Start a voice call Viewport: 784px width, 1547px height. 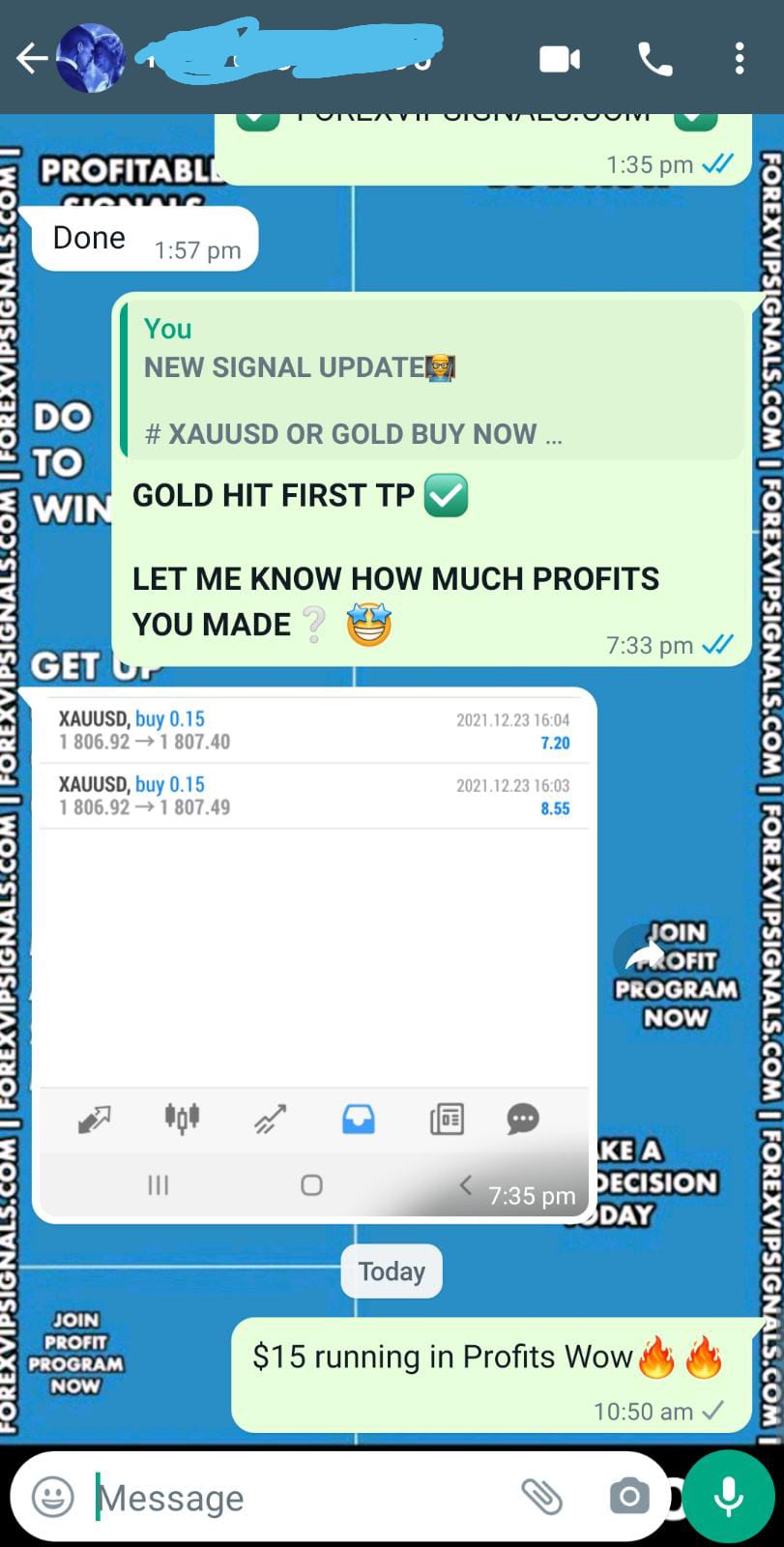coord(655,59)
